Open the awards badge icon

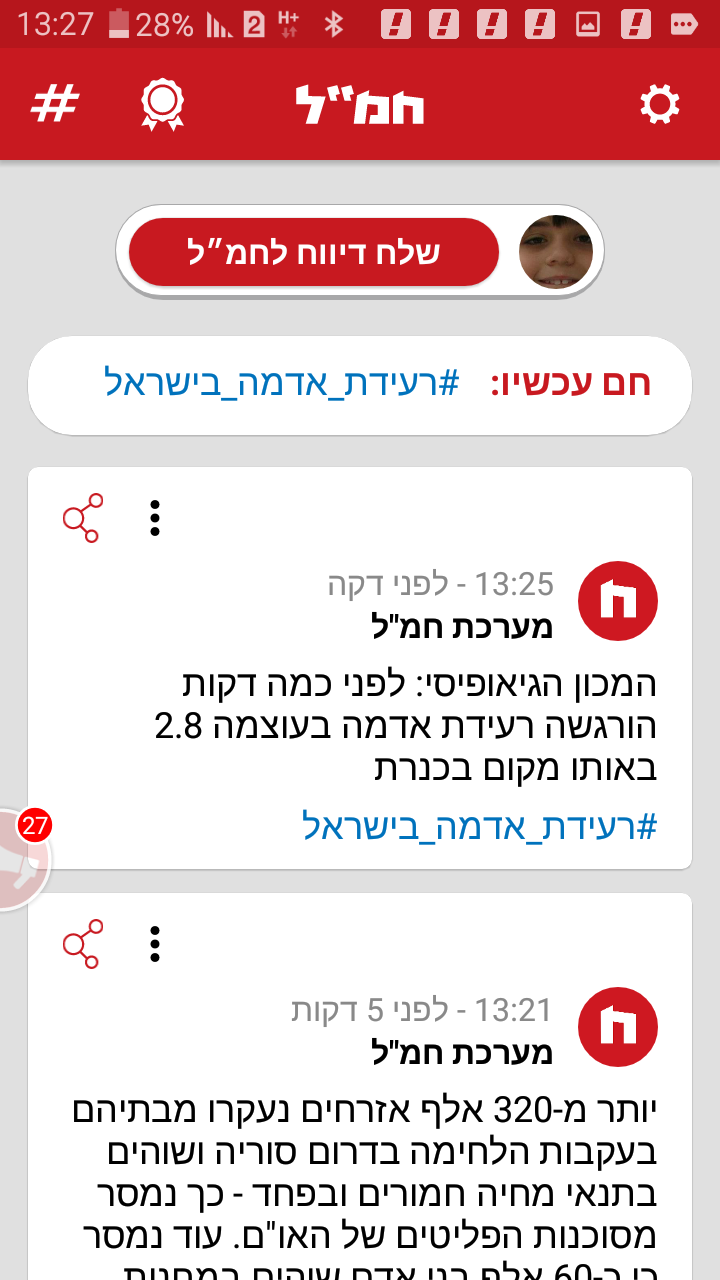click(x=162, y=104)
